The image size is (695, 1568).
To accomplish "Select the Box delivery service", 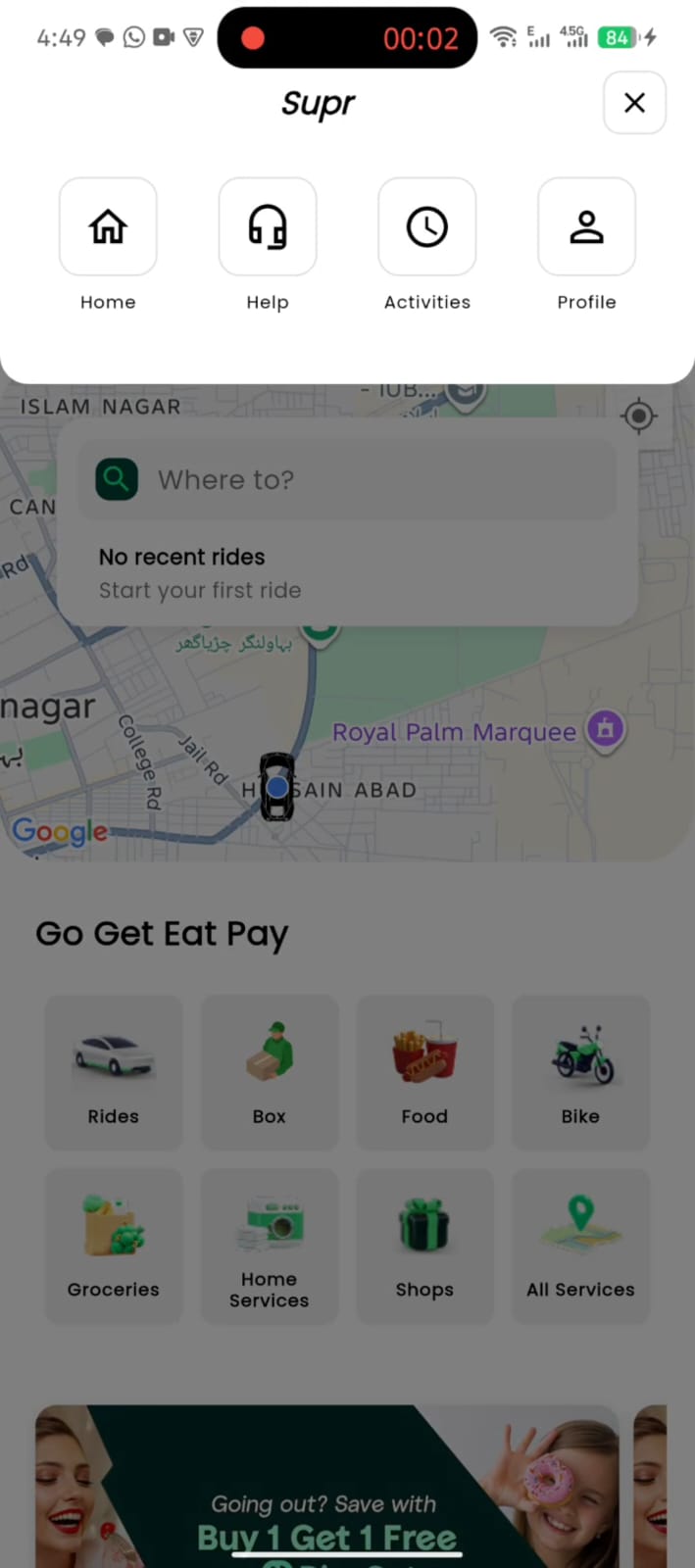I will 270,1073.
